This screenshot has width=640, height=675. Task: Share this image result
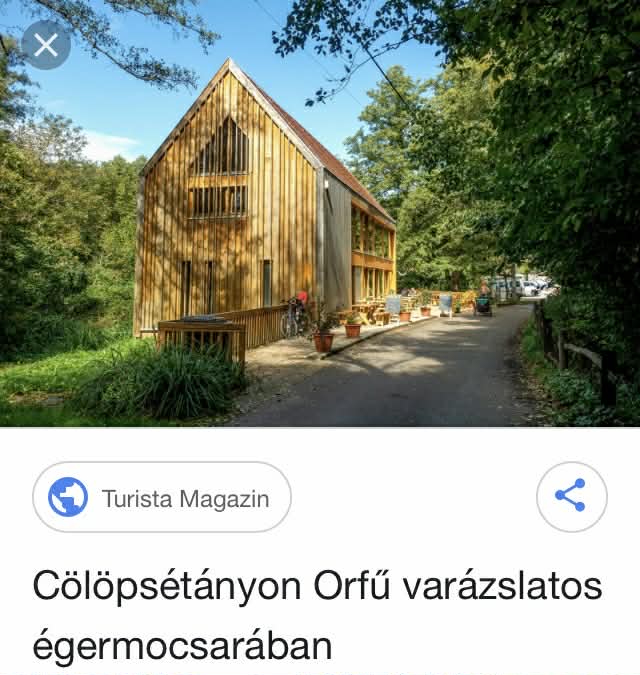pyautogui.click(x=571, y=496)
